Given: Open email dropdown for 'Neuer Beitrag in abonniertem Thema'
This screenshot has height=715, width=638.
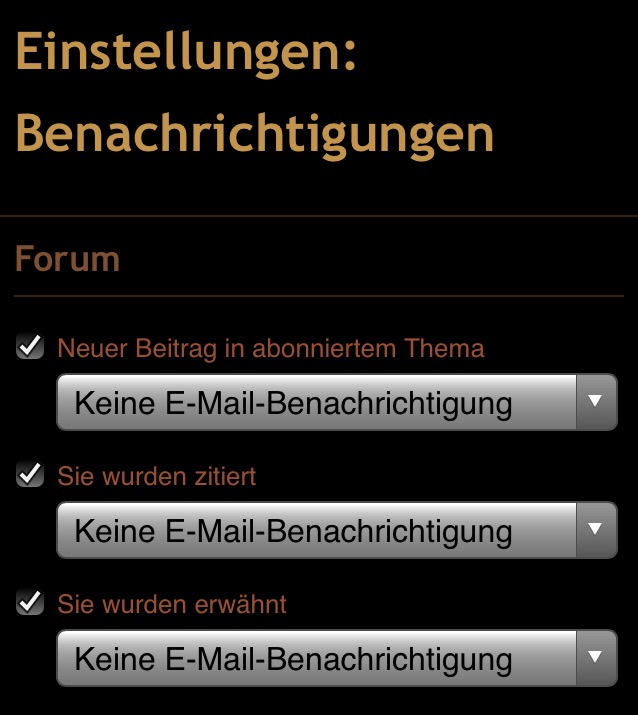Looking at the screenshot, I should click(x=336, y=403).
